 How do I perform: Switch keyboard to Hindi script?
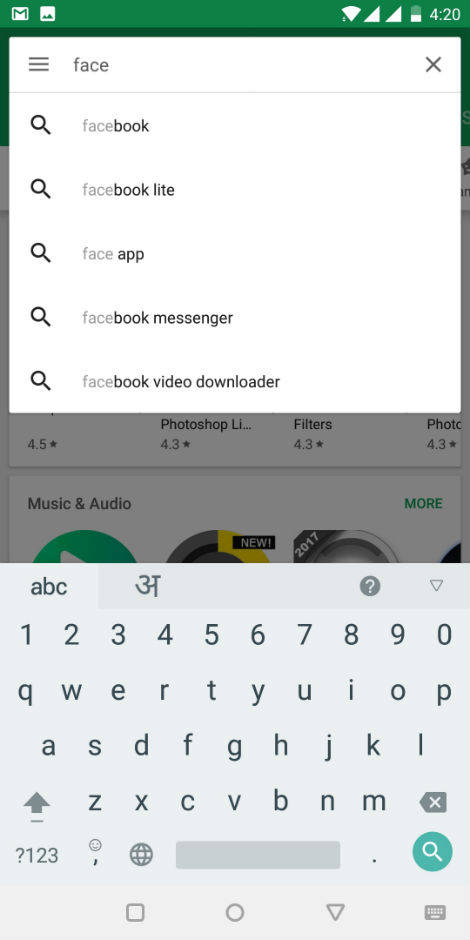[x=147, y=586]
